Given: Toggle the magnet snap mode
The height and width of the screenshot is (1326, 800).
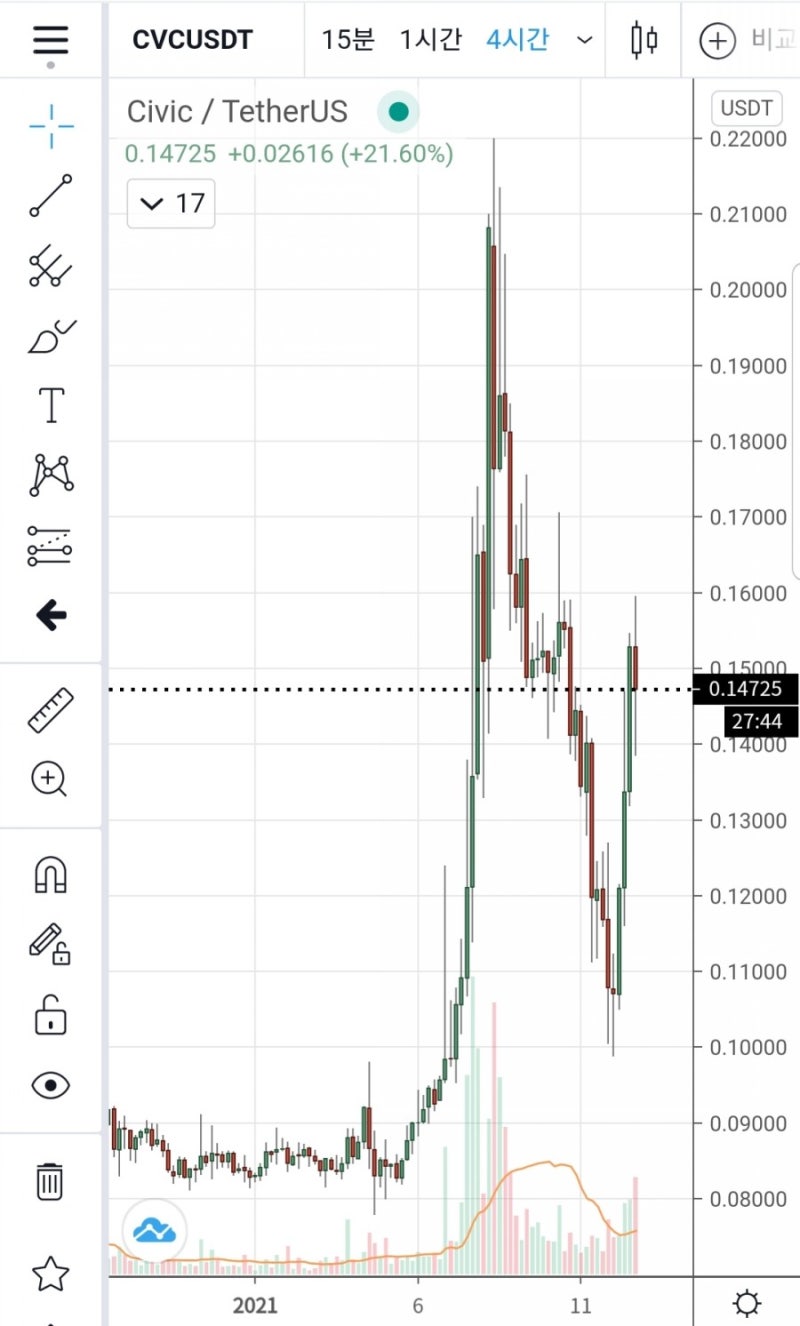Looking at the screenshot, I should tap(51, 875).
